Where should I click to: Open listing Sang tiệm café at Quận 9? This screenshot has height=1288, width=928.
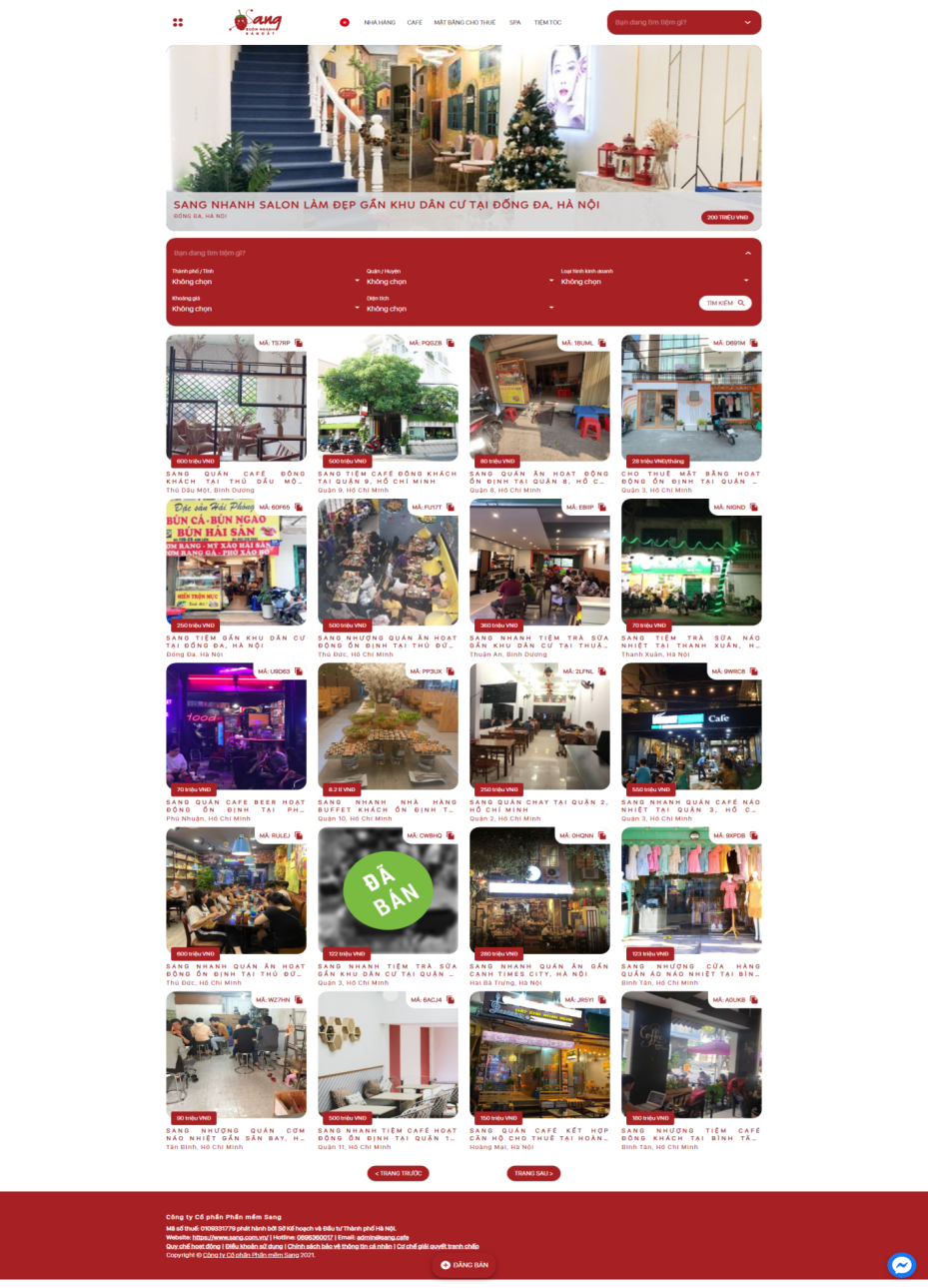coord(388,478)
